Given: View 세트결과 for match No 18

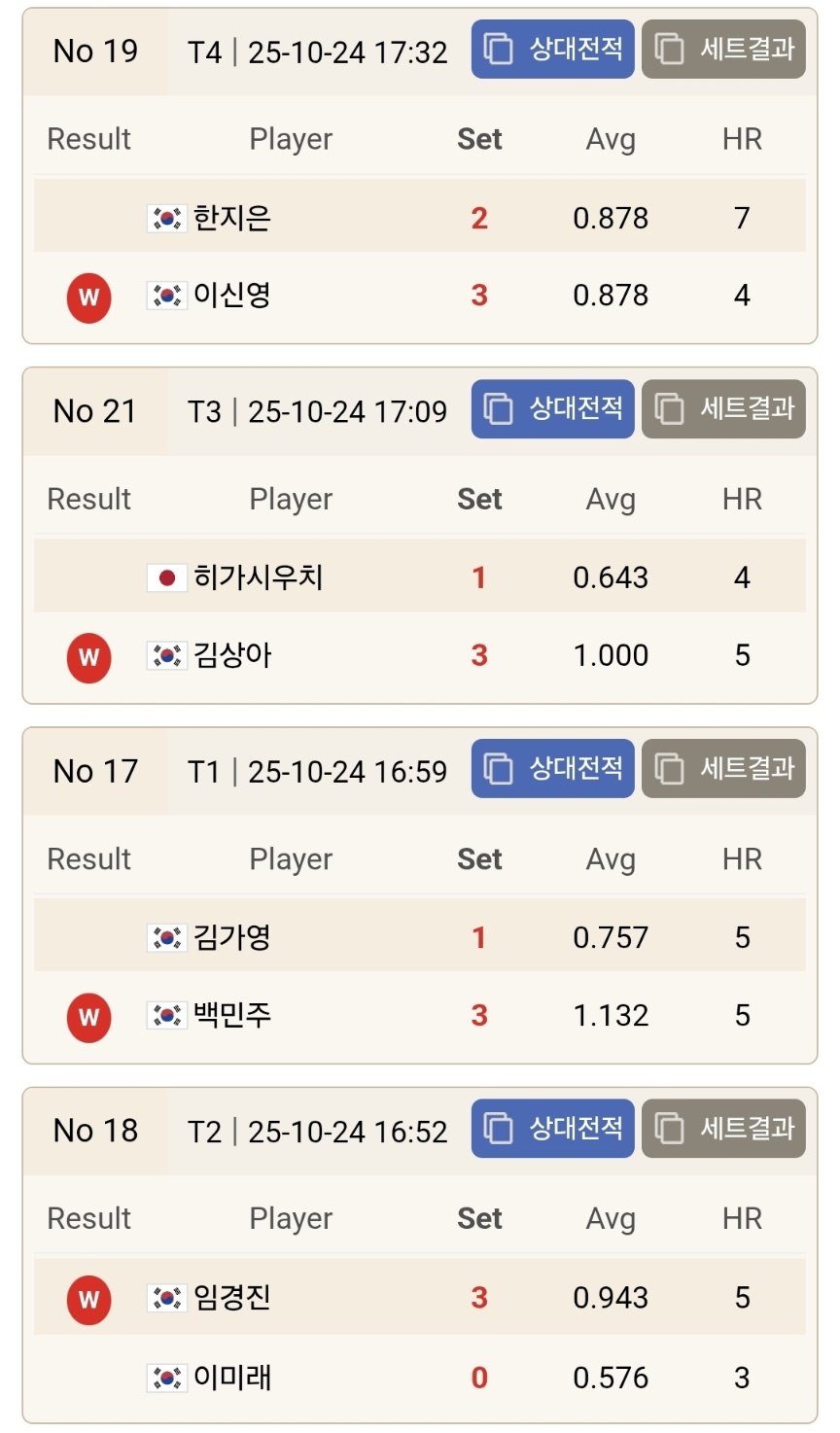Looking at the screenshot, I should coord(723,1128).
